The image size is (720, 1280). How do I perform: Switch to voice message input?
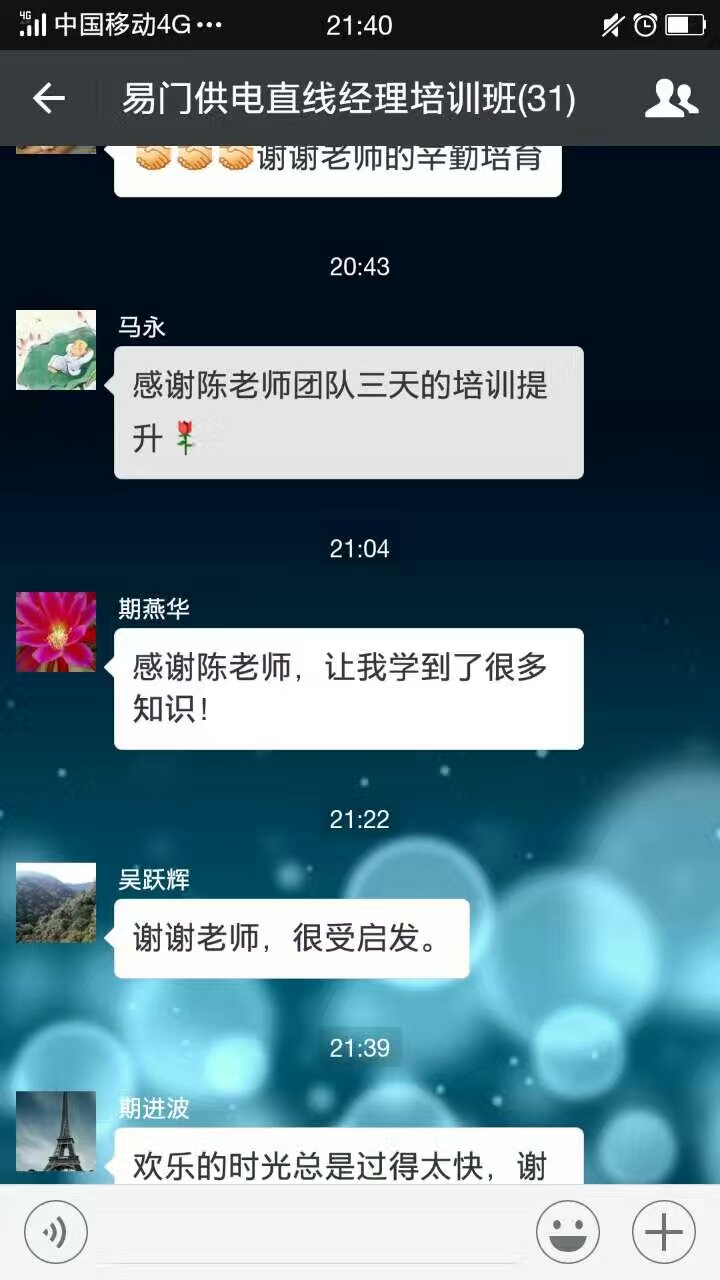56,1232
